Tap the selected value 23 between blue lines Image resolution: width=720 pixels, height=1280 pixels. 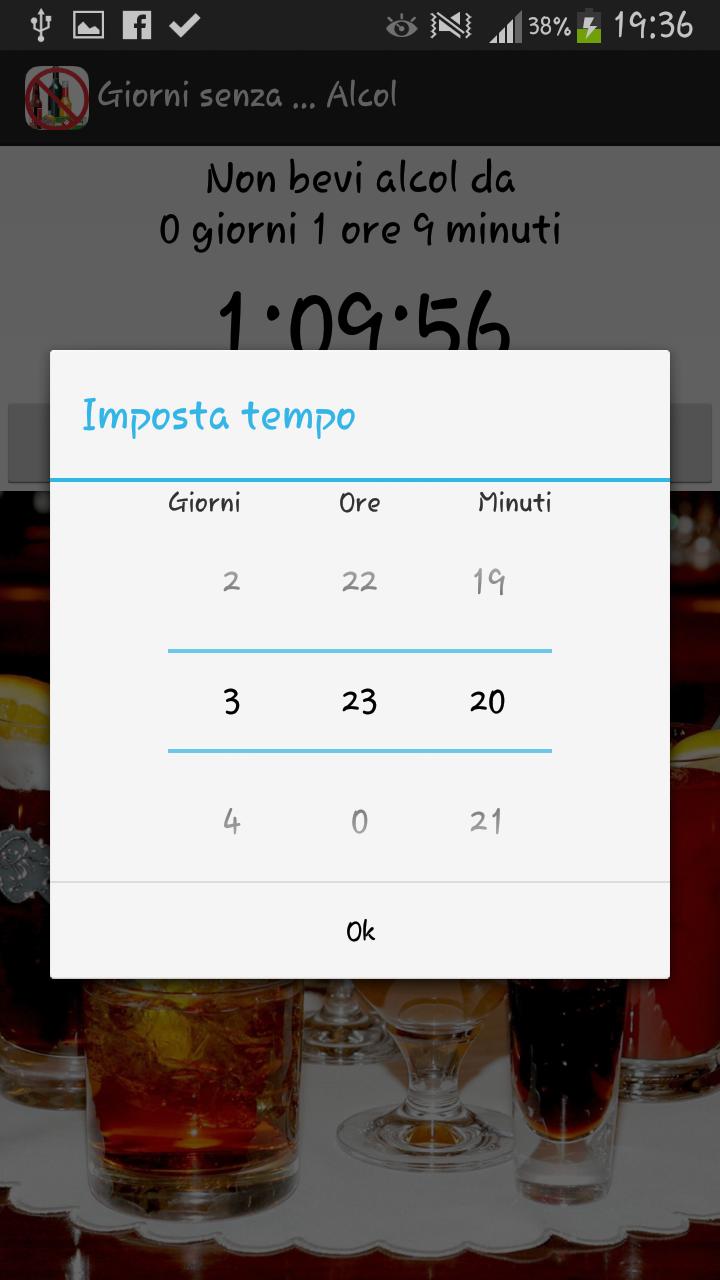coord(358,701)
